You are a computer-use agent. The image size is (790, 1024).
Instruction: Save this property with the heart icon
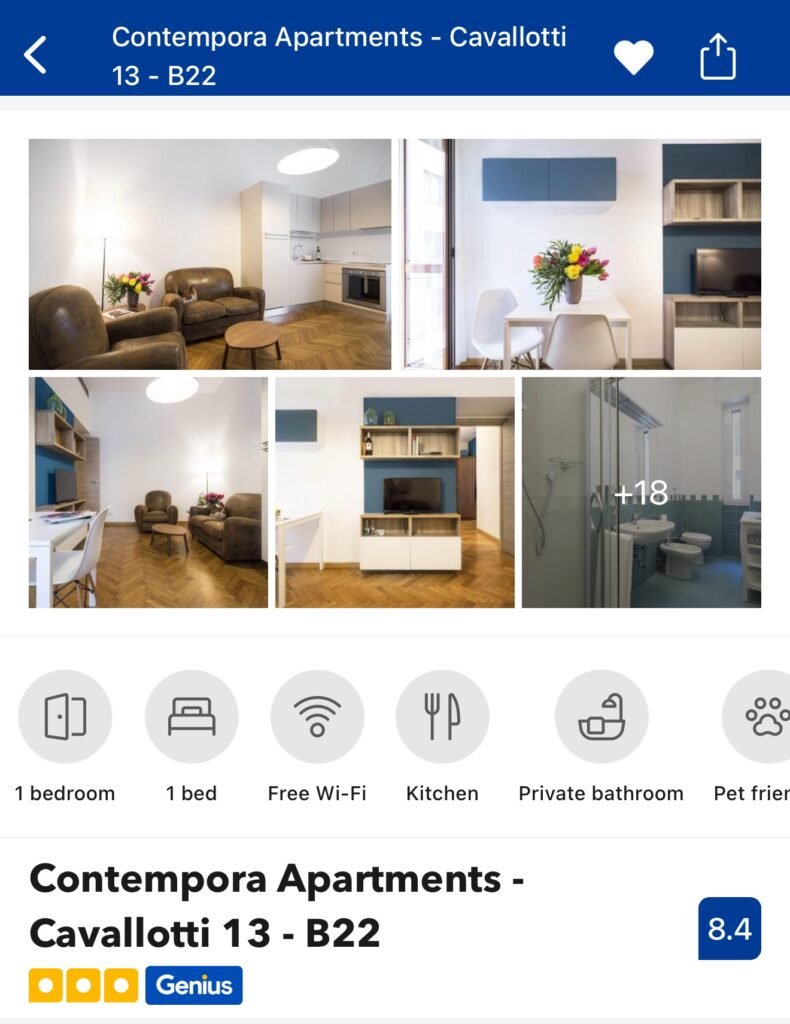pyautogui.click(x=633, y=57)
